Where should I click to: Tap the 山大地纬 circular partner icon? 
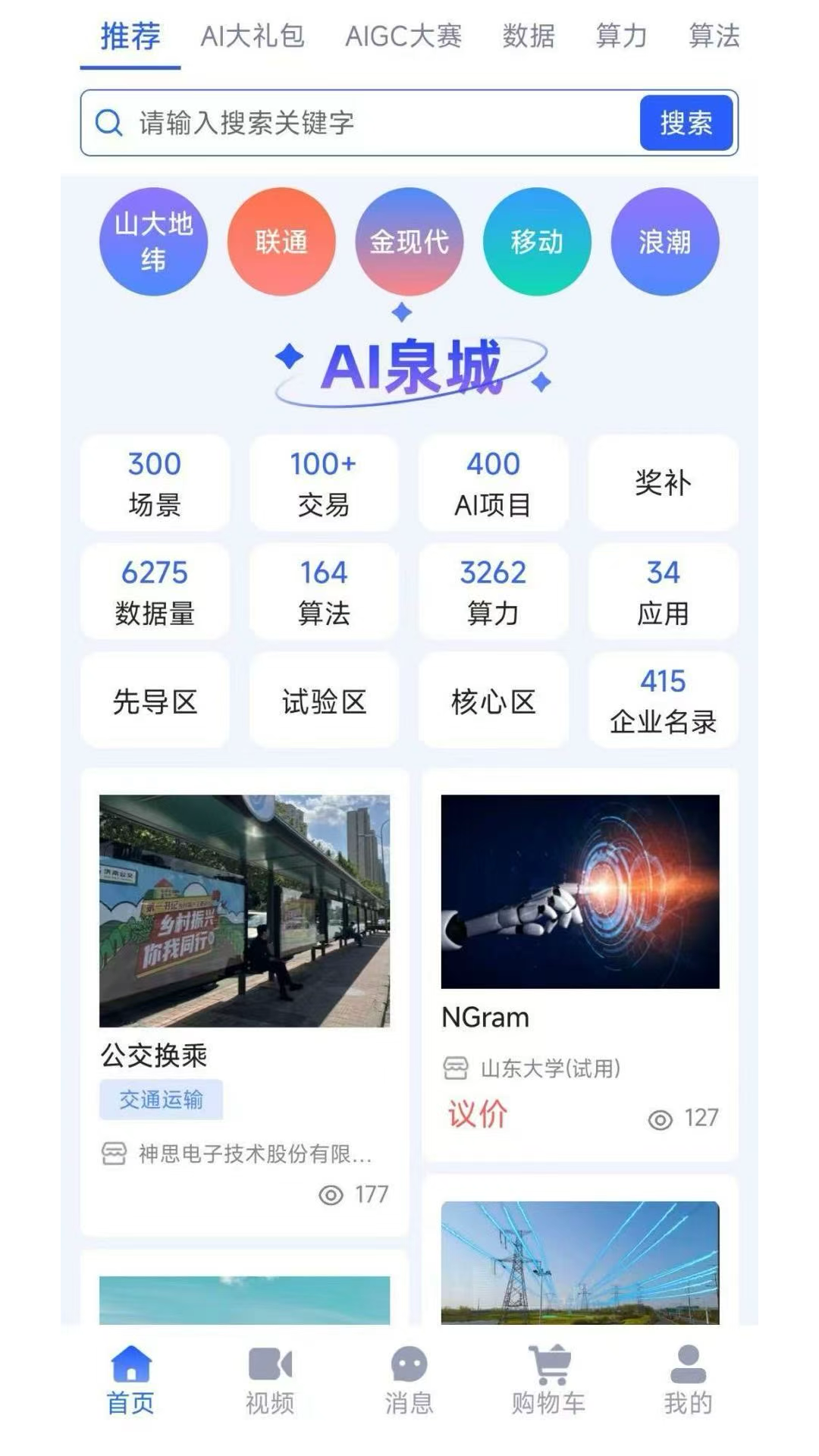(152, 241)
